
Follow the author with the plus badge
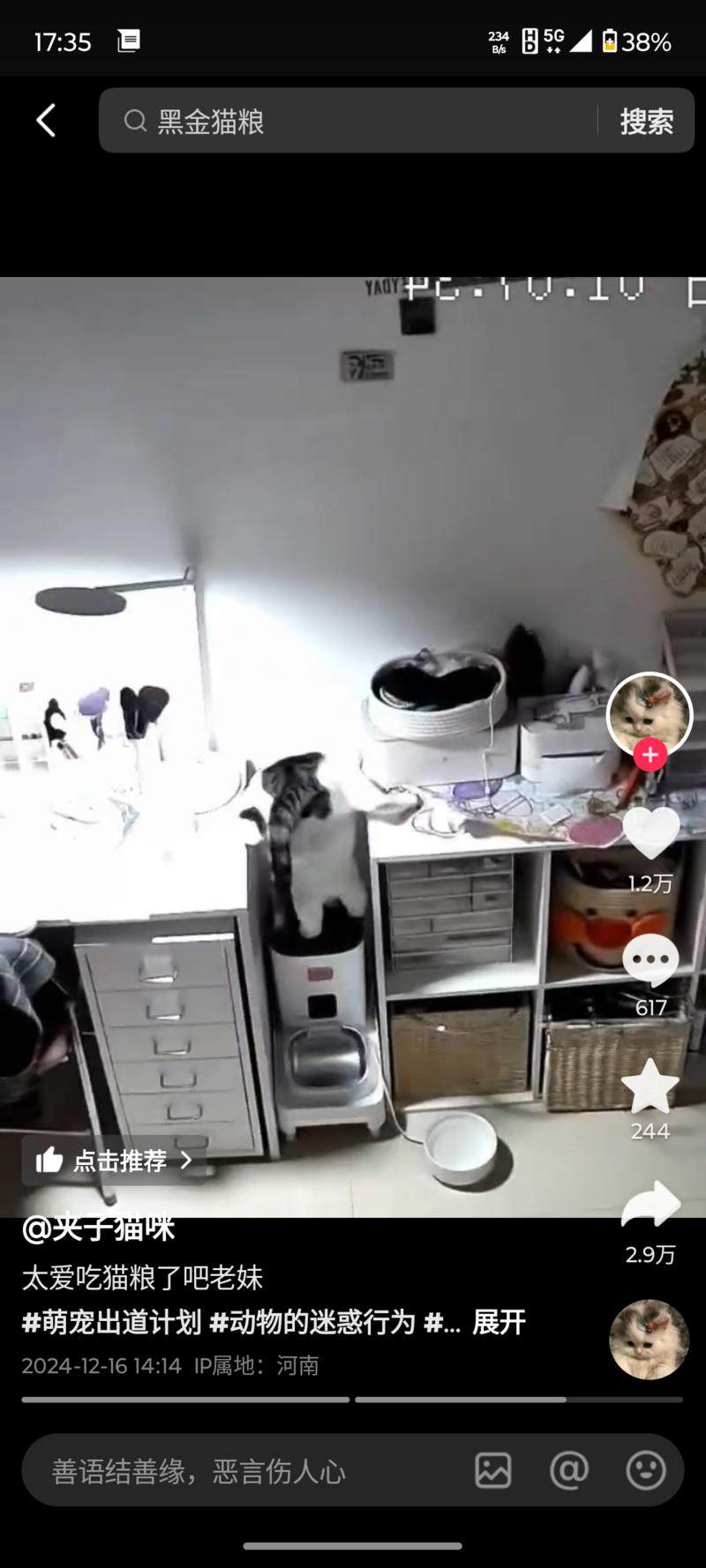[650, 755]
